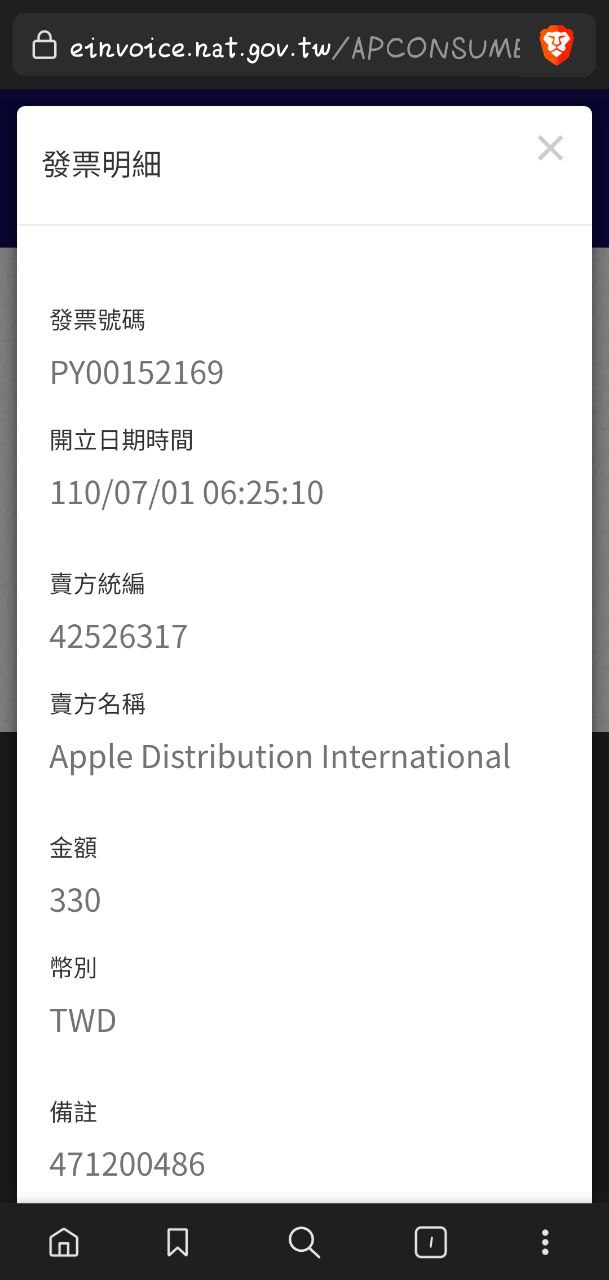Open the Brave Shields lion icon

coord(556,46)
